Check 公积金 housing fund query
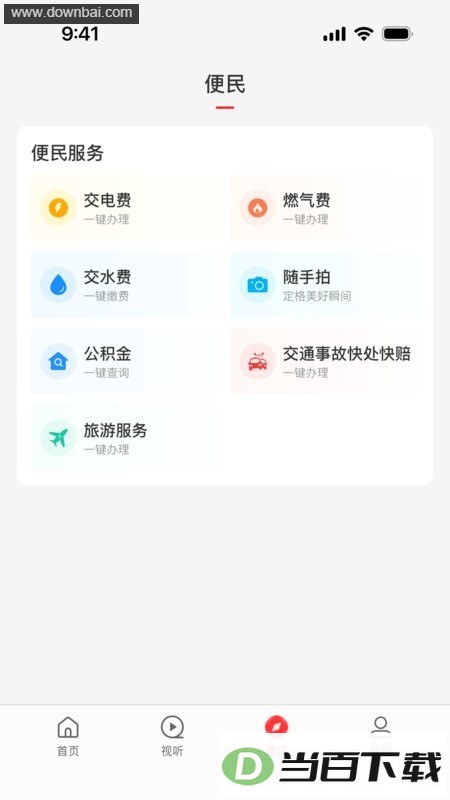Screen dimensions: 450x800 coord(125,361)
